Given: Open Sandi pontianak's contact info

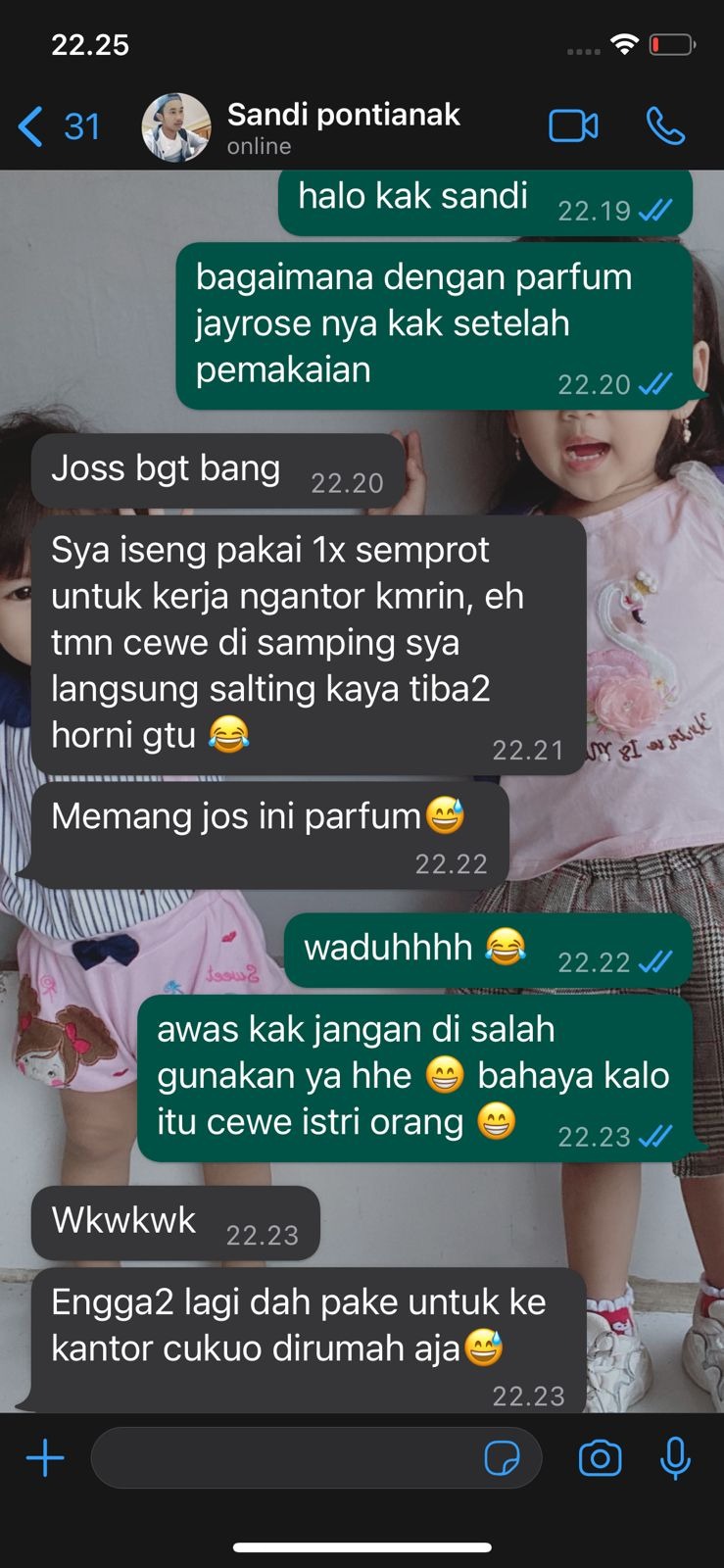Looking at the screenshot, I should pos(343,127).
